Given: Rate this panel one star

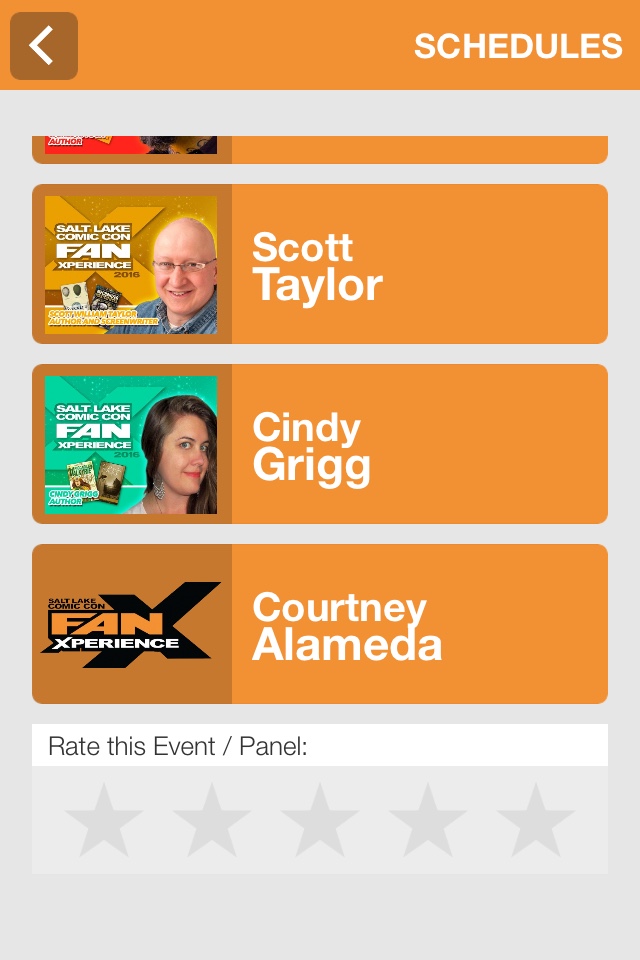Looking at the screenshot, I should [x=104, y=820].
